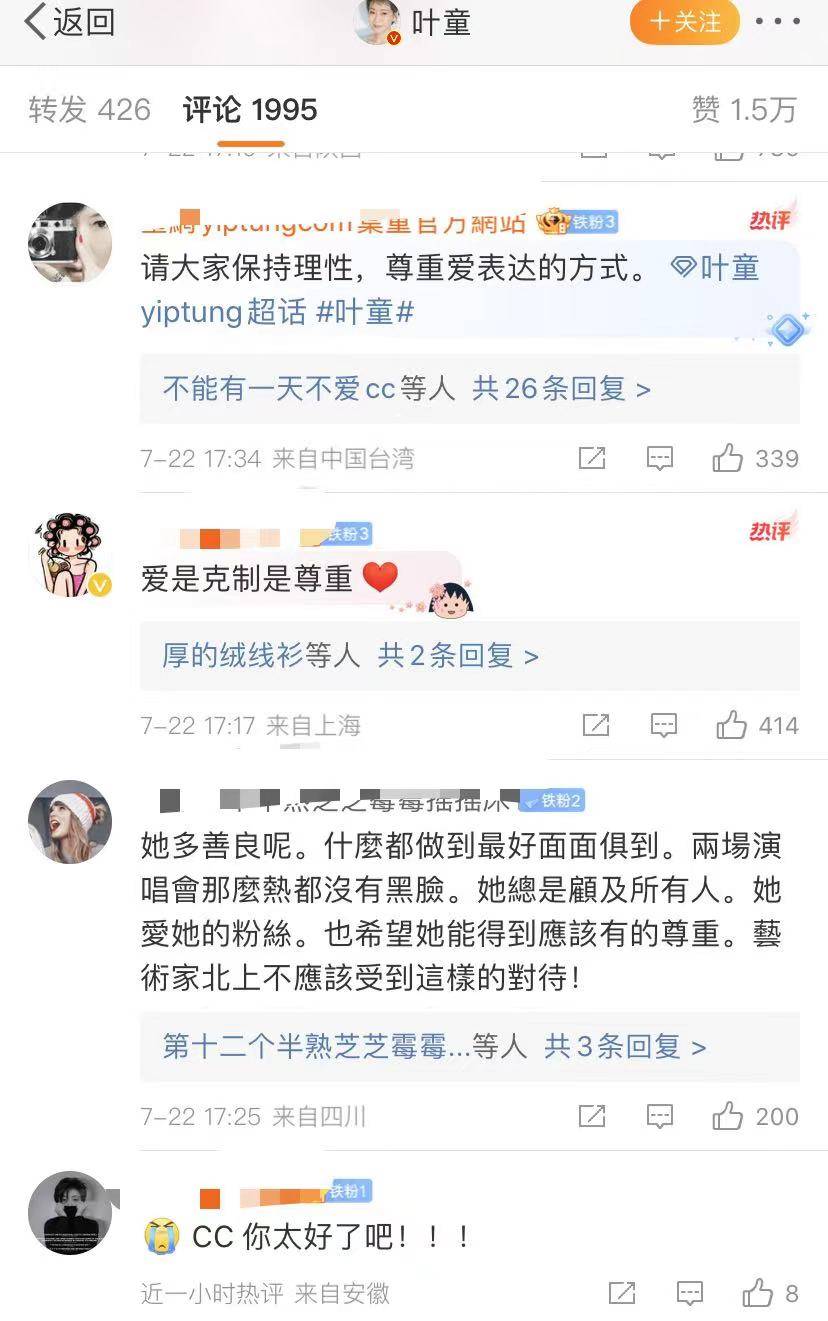The width and height of the screenshot is (828, 1321).
Task: Open the three-dot overflow menu
Action: [x=782, y=22]
